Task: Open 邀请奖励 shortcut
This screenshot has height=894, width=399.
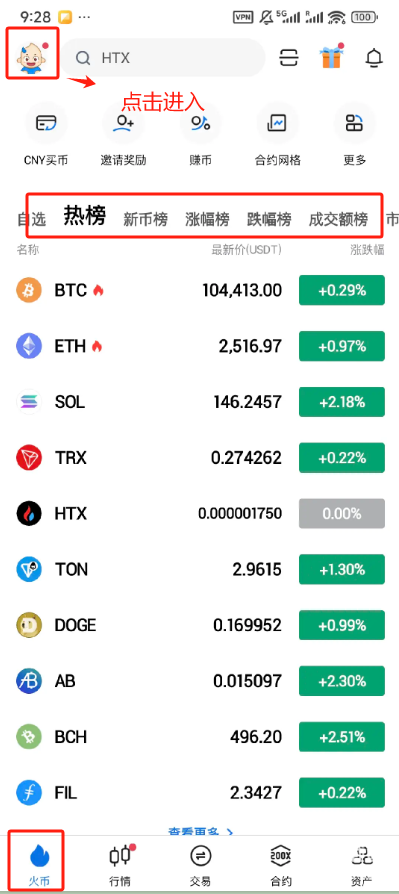Action: (123, 135)
